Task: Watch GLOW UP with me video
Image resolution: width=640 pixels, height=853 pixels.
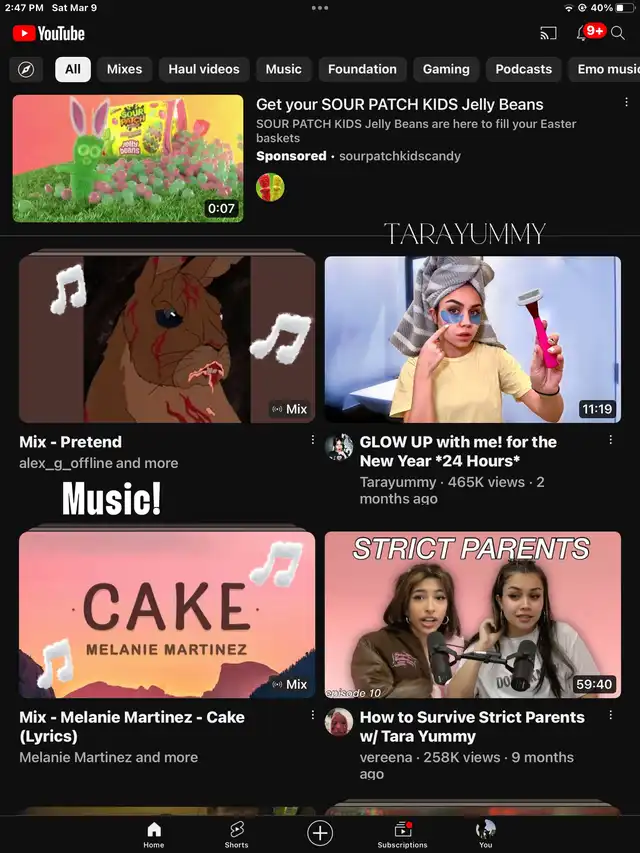Action: point(472,340)
